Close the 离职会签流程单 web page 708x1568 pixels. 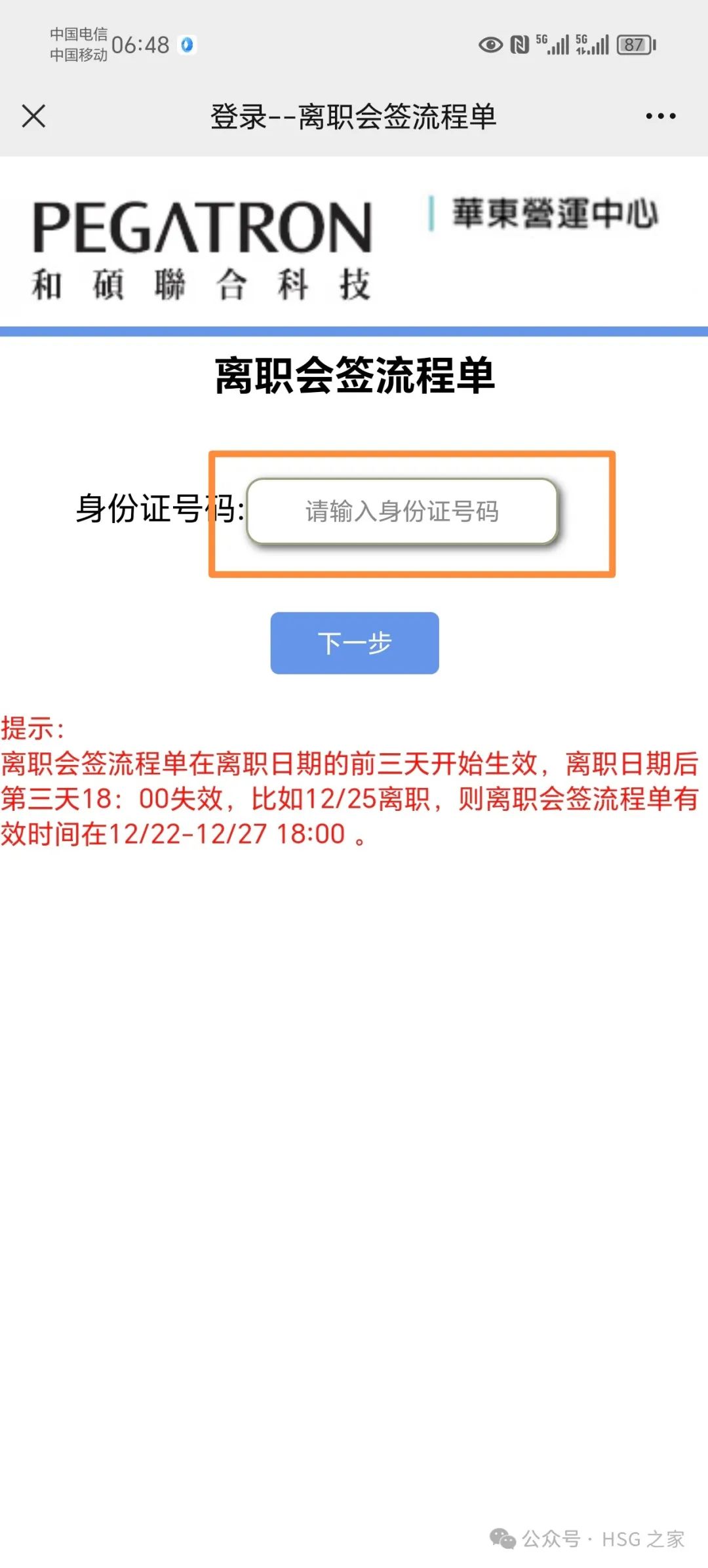(33, 116)
